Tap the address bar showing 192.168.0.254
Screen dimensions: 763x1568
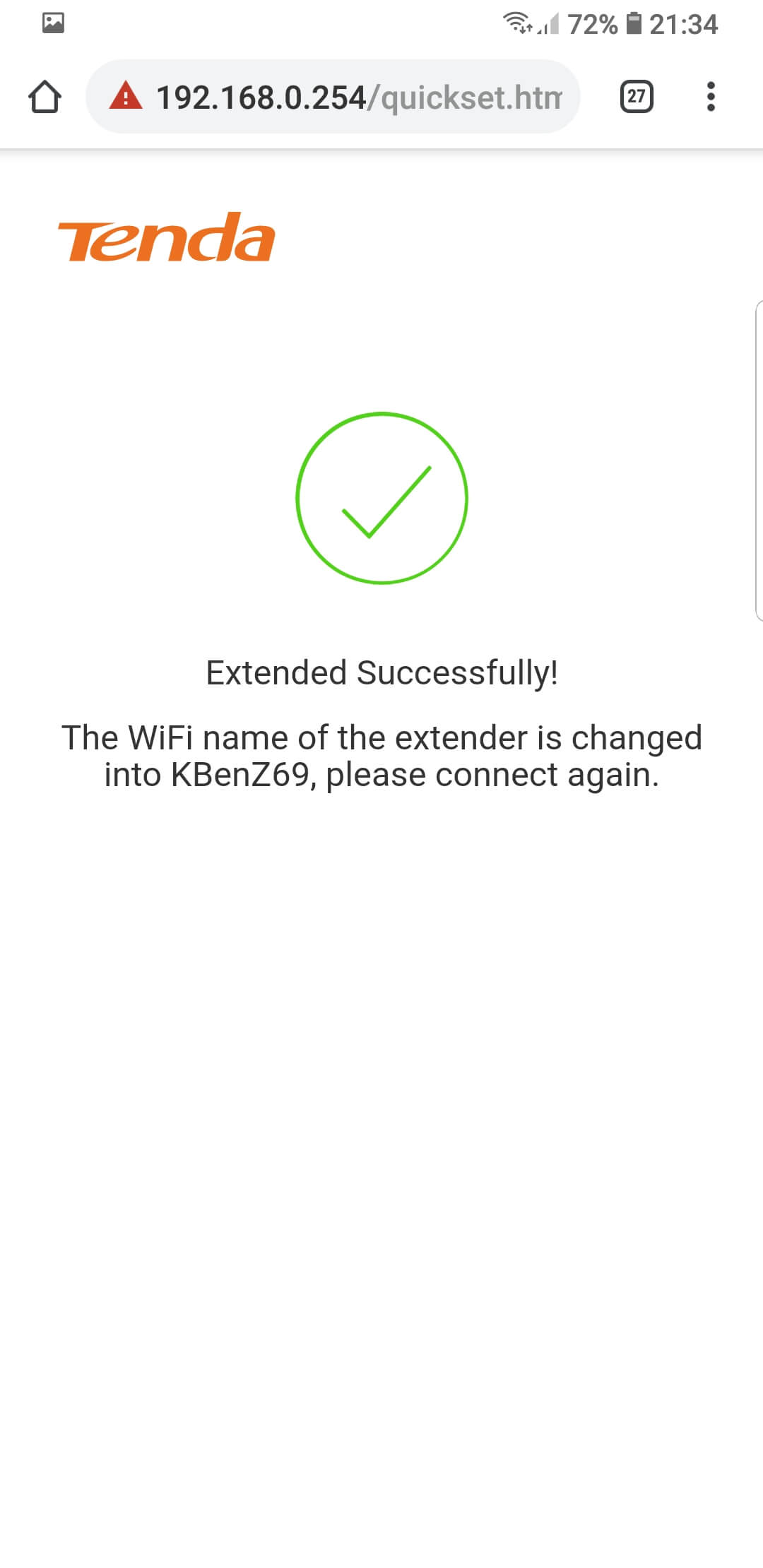click(x=333, y=97)
